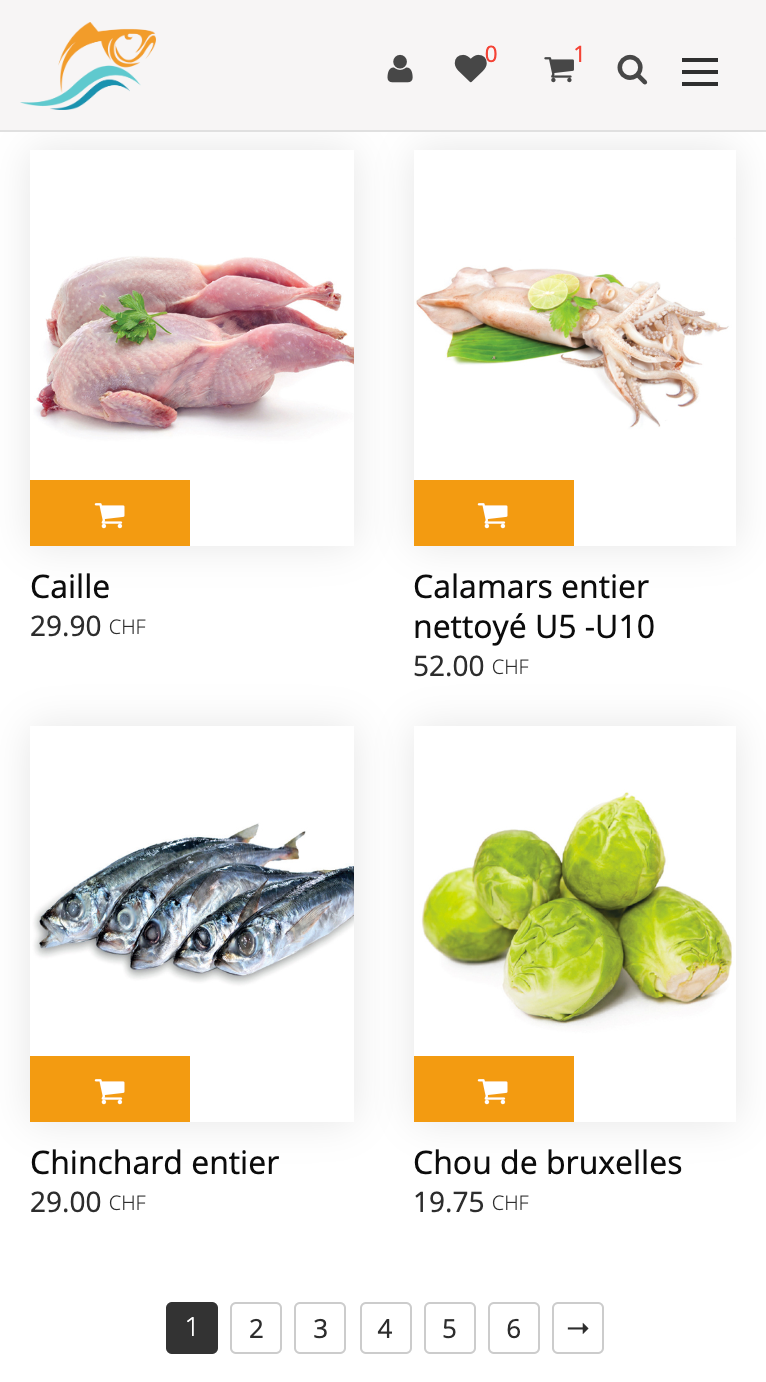Go to the fish logo homepage
The width and height of the screenshot is (766, 1382).
[90, 67]
